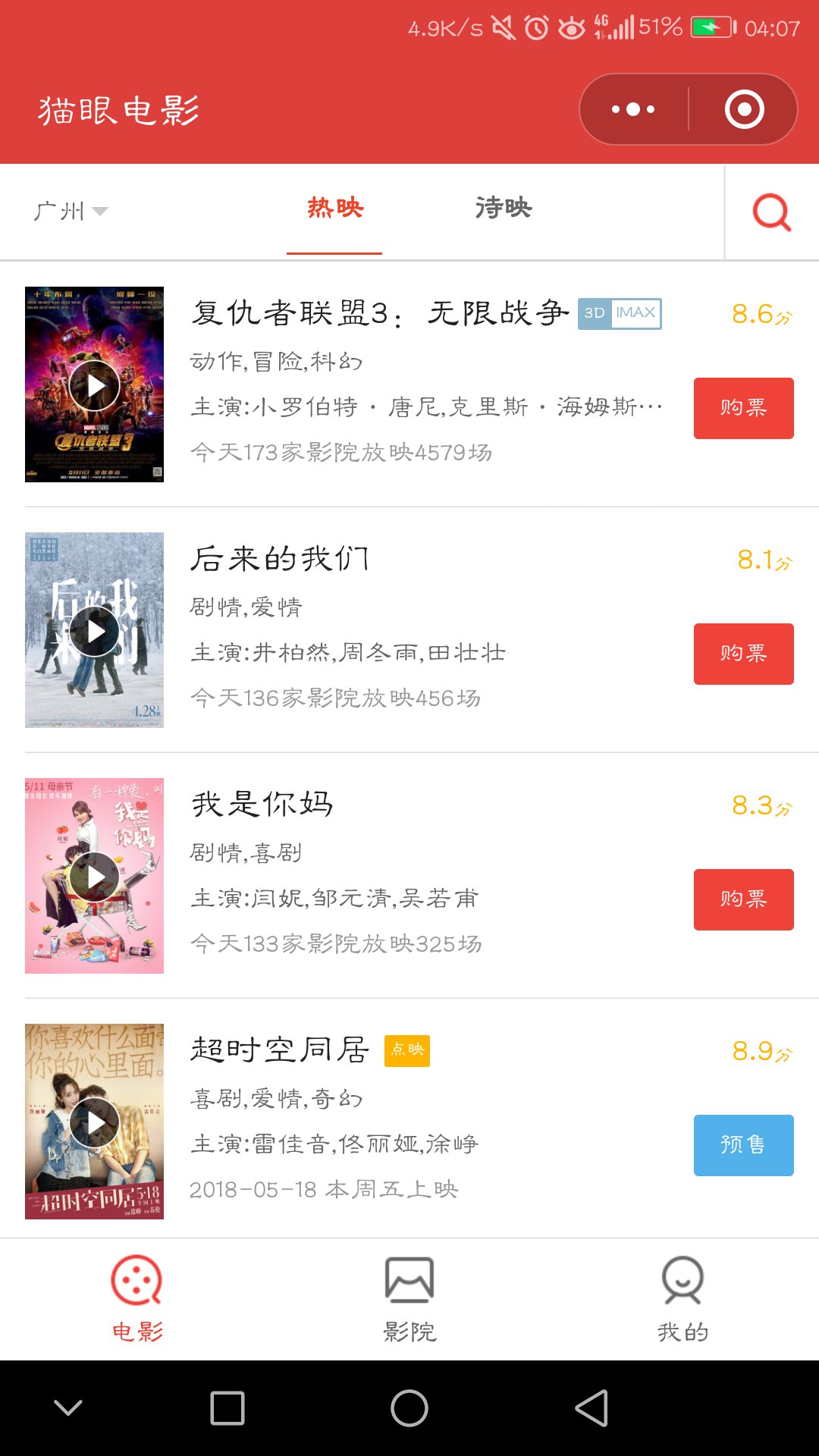Image resolution: width=819 pixels, height=1456 pixels.
Task: Open the 广州 city dropdown
Action: tap(71, 211)
